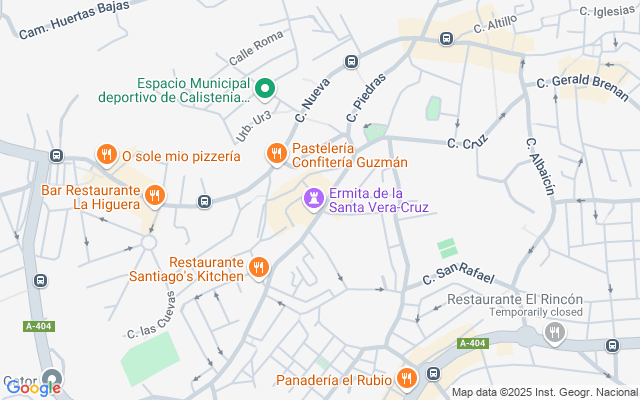Select the bus stop on C. Nueva
Viewport: 640px width, 400px height.
point(351,62)
